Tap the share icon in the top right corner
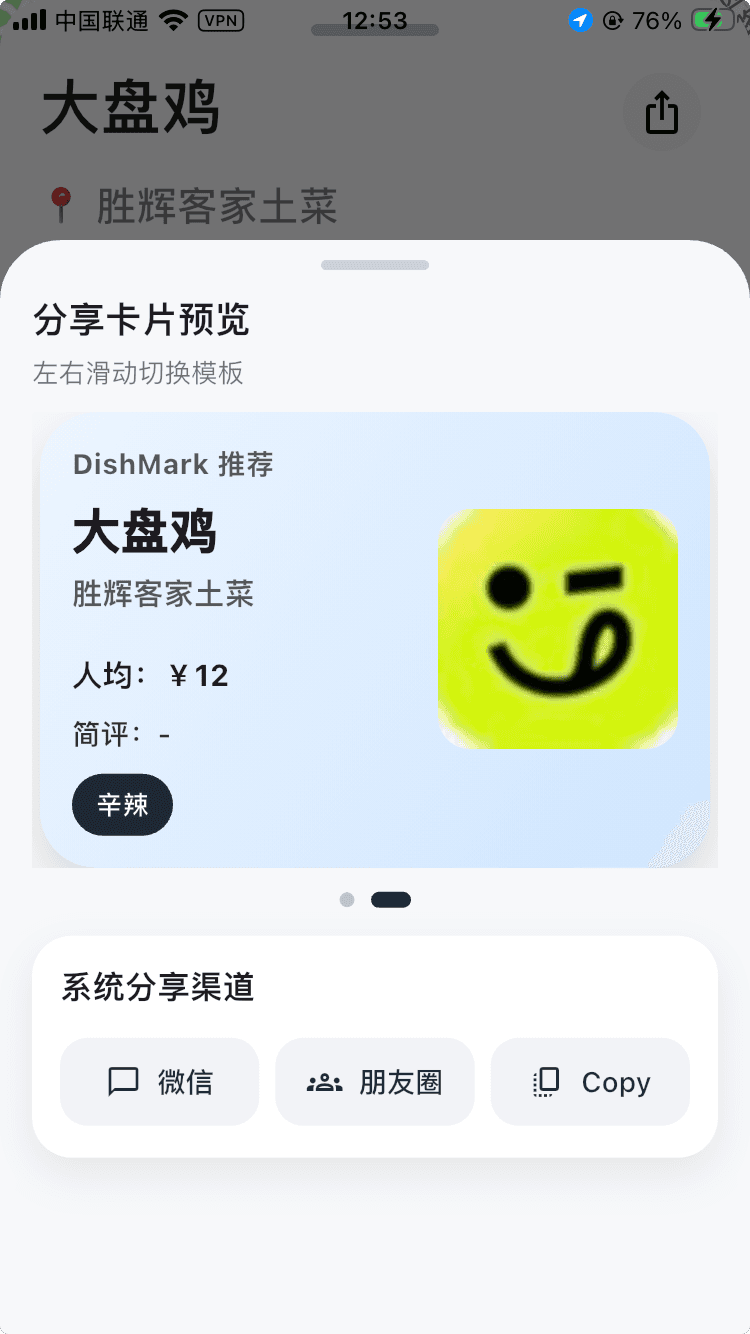 pyautogui.click(x=661, y=112)
